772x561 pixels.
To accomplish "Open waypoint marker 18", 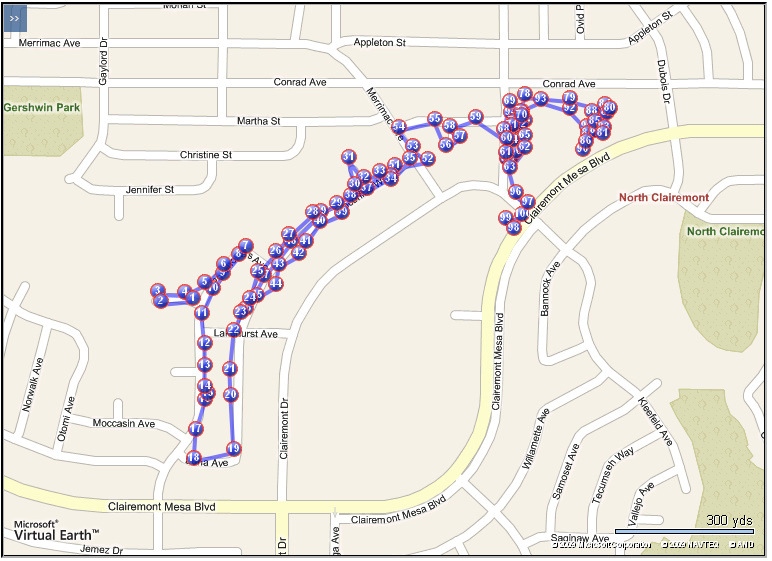I will click(x=194, y=458).
